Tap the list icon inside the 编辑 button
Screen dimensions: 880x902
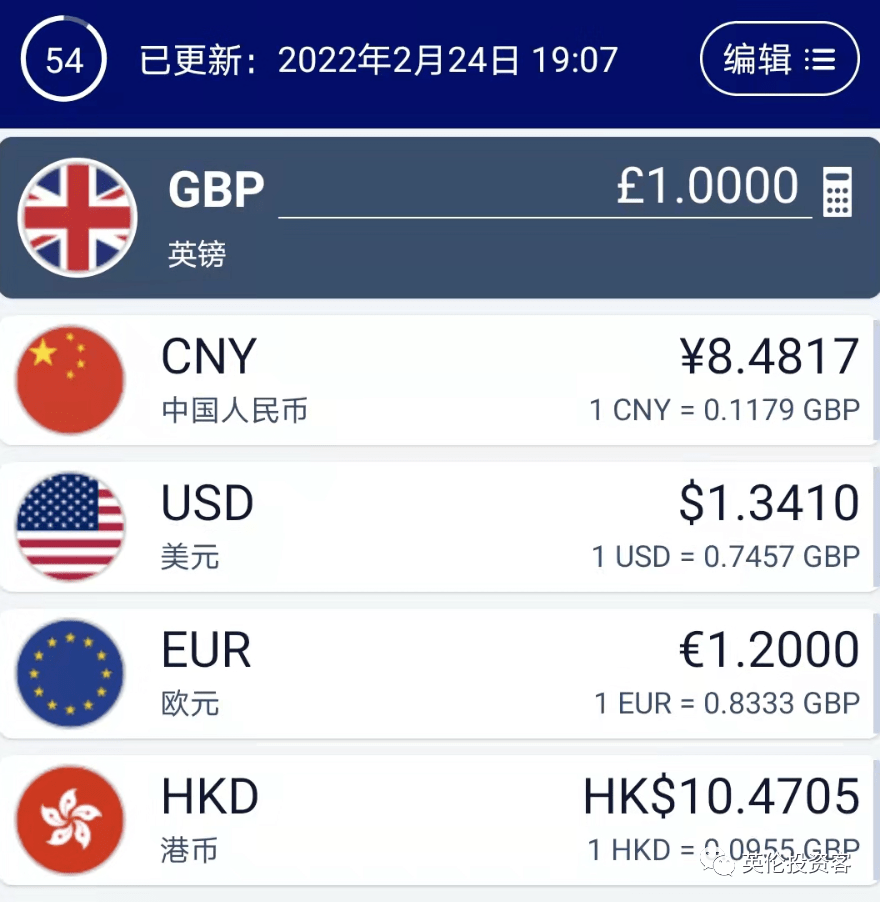(x=822, y=59)
